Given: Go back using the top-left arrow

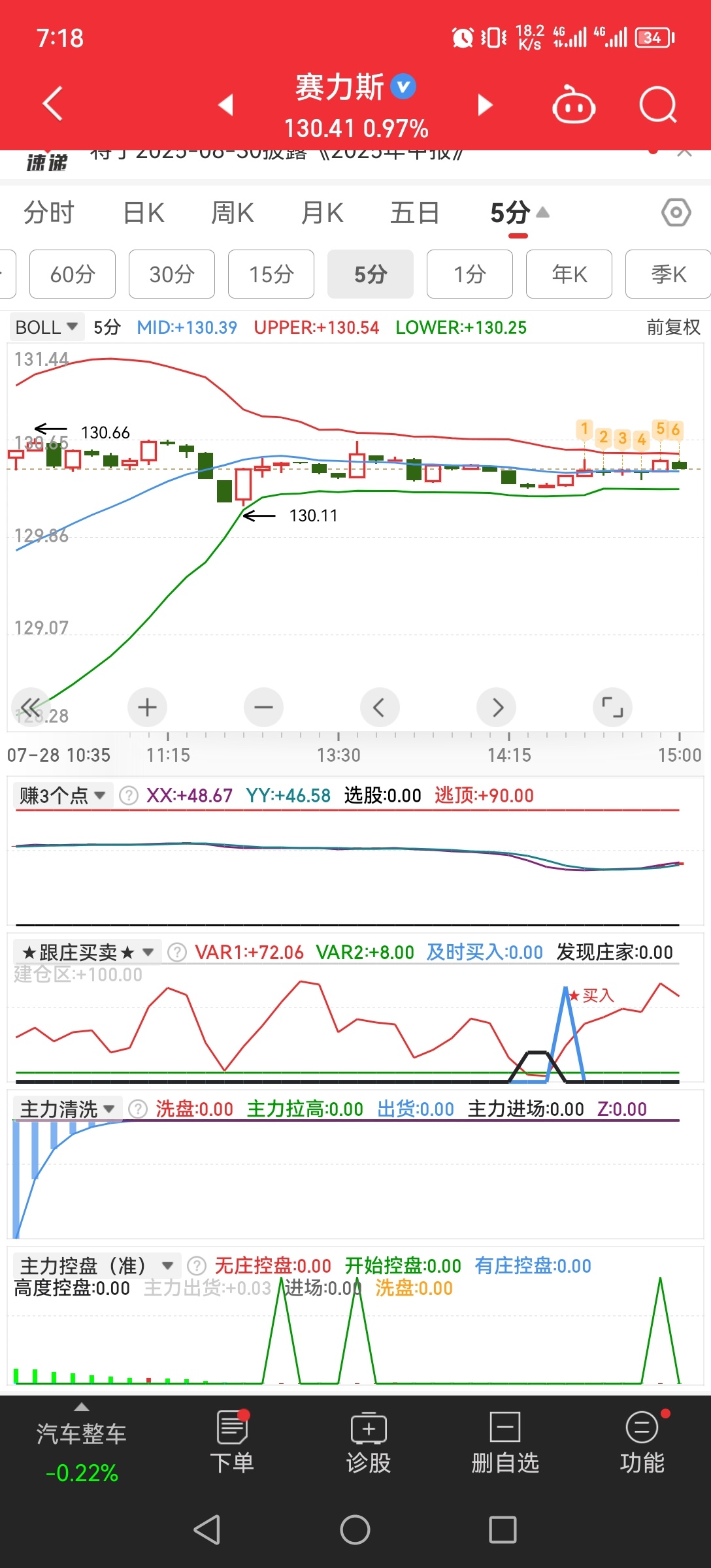Looking at the screenshot, I should click(x=53, y=104).
